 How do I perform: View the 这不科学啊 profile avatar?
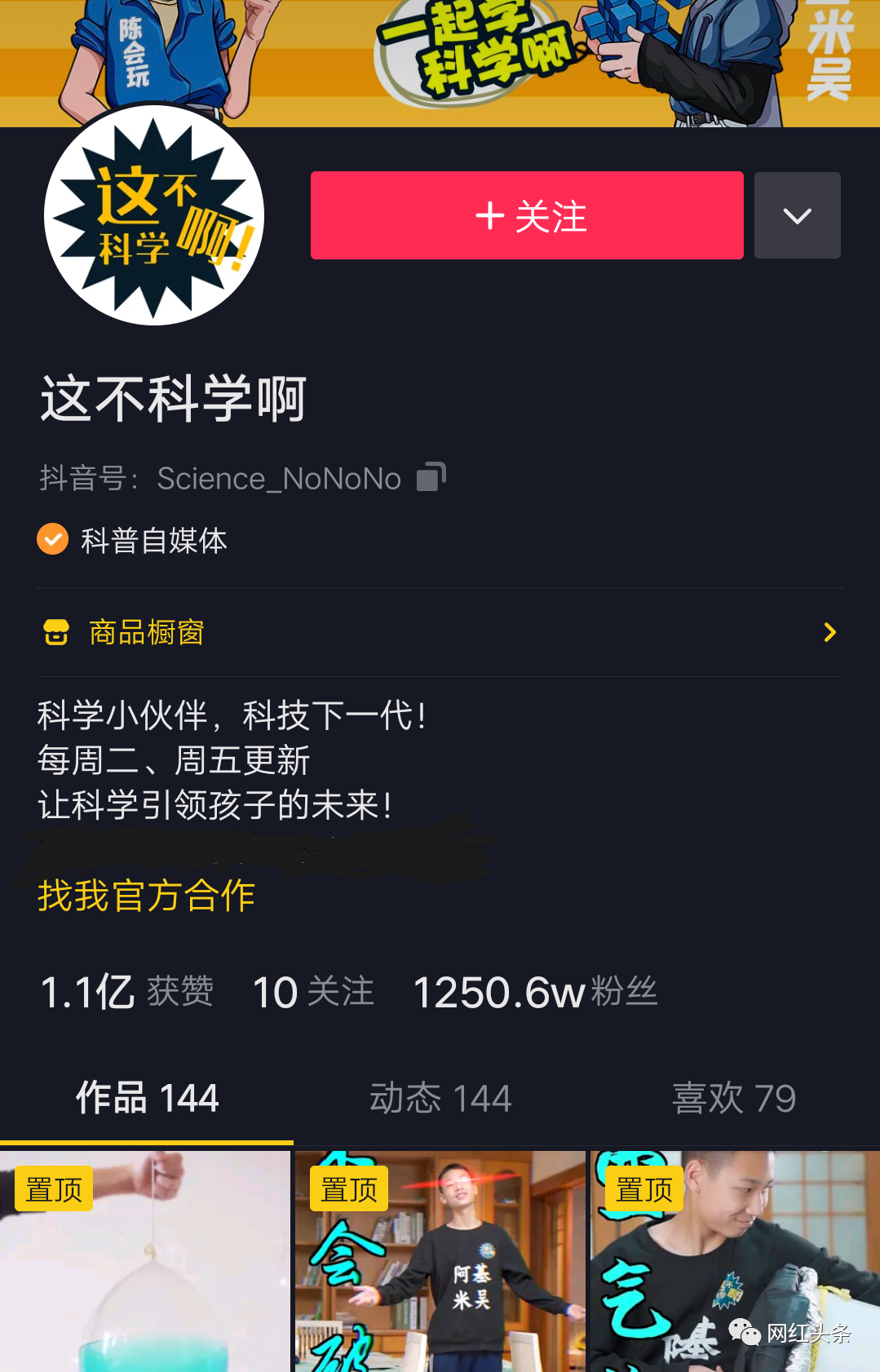[154, 215]
